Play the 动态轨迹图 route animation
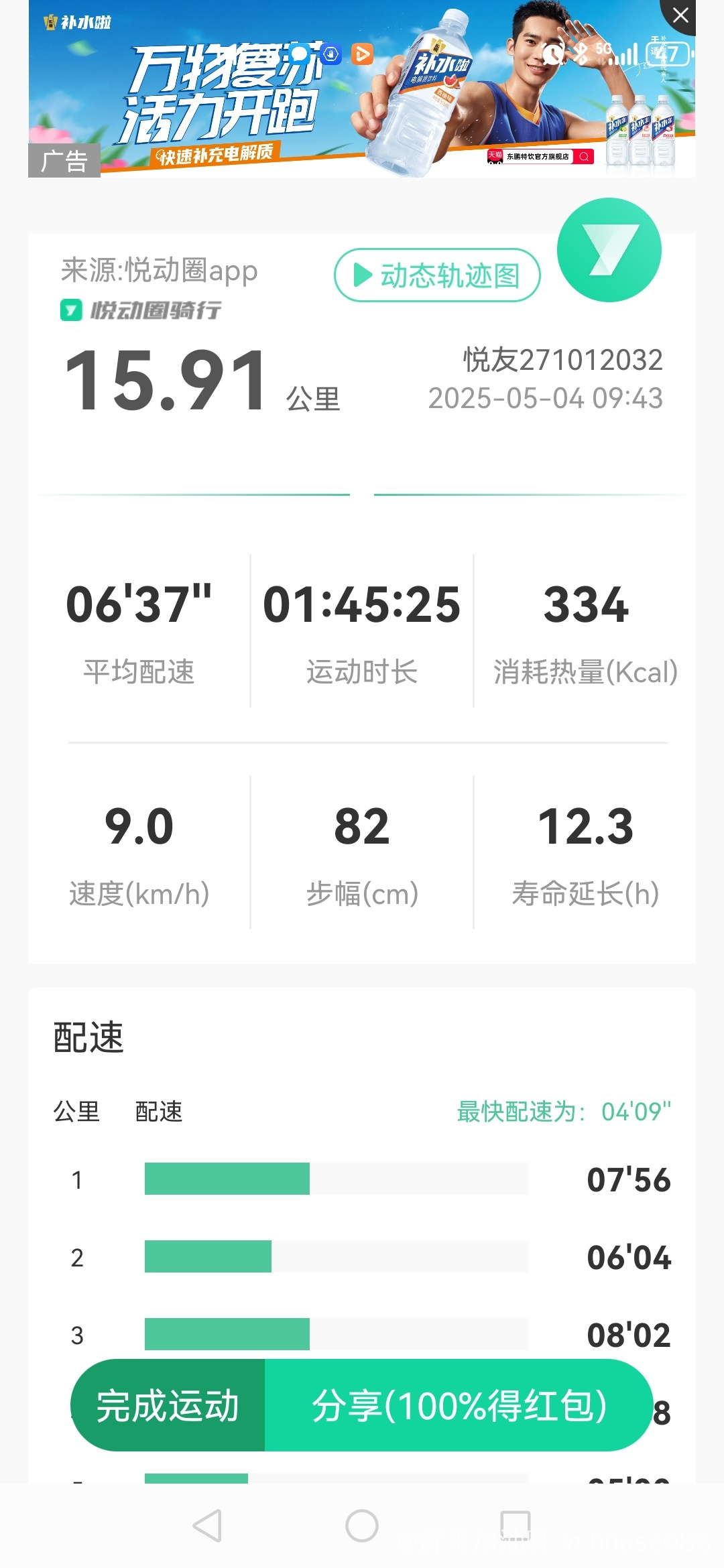Viewport: 724px width, 1568px height. [437, 275]
